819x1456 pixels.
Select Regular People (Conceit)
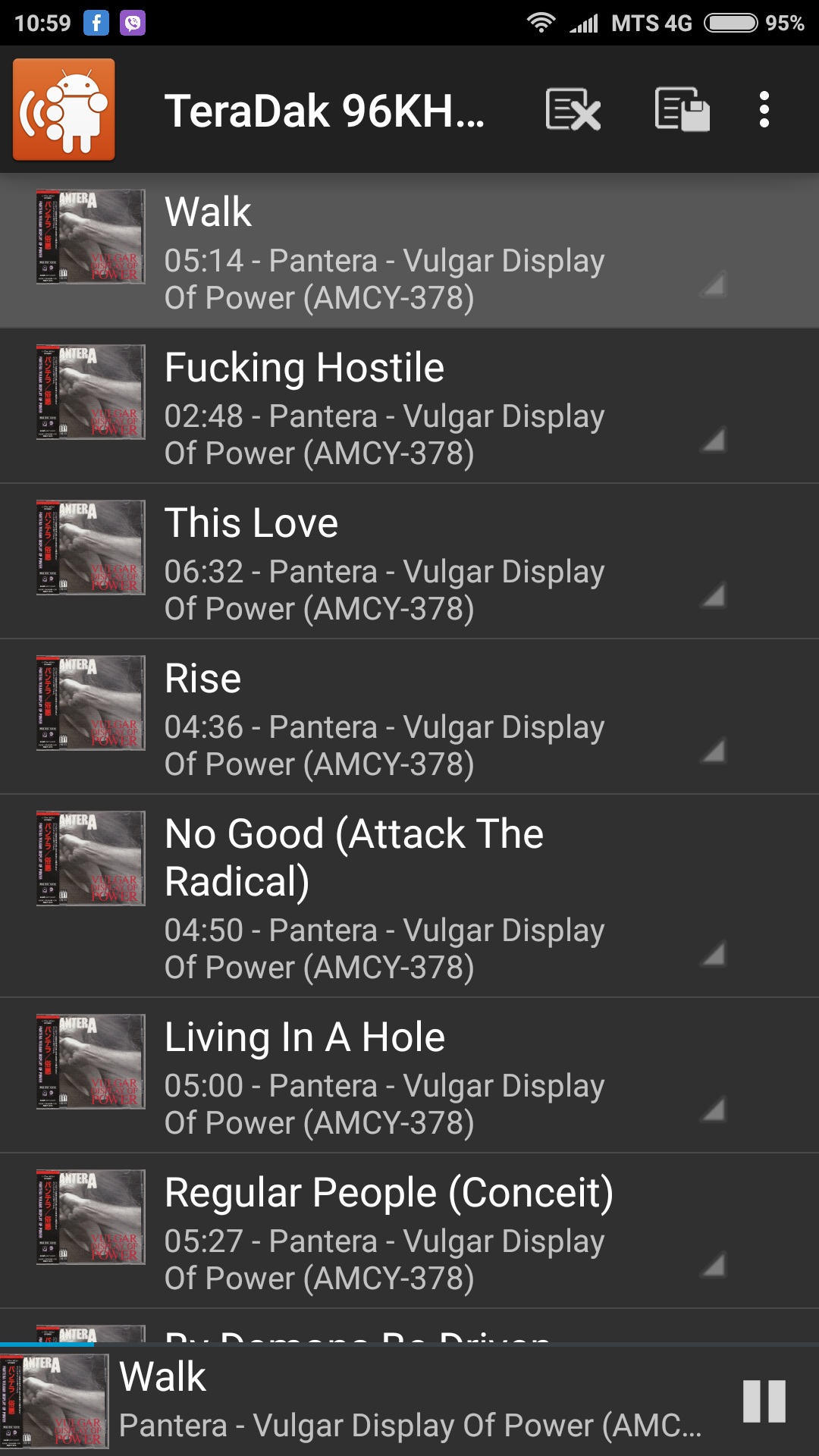(x=409, y=1232)
